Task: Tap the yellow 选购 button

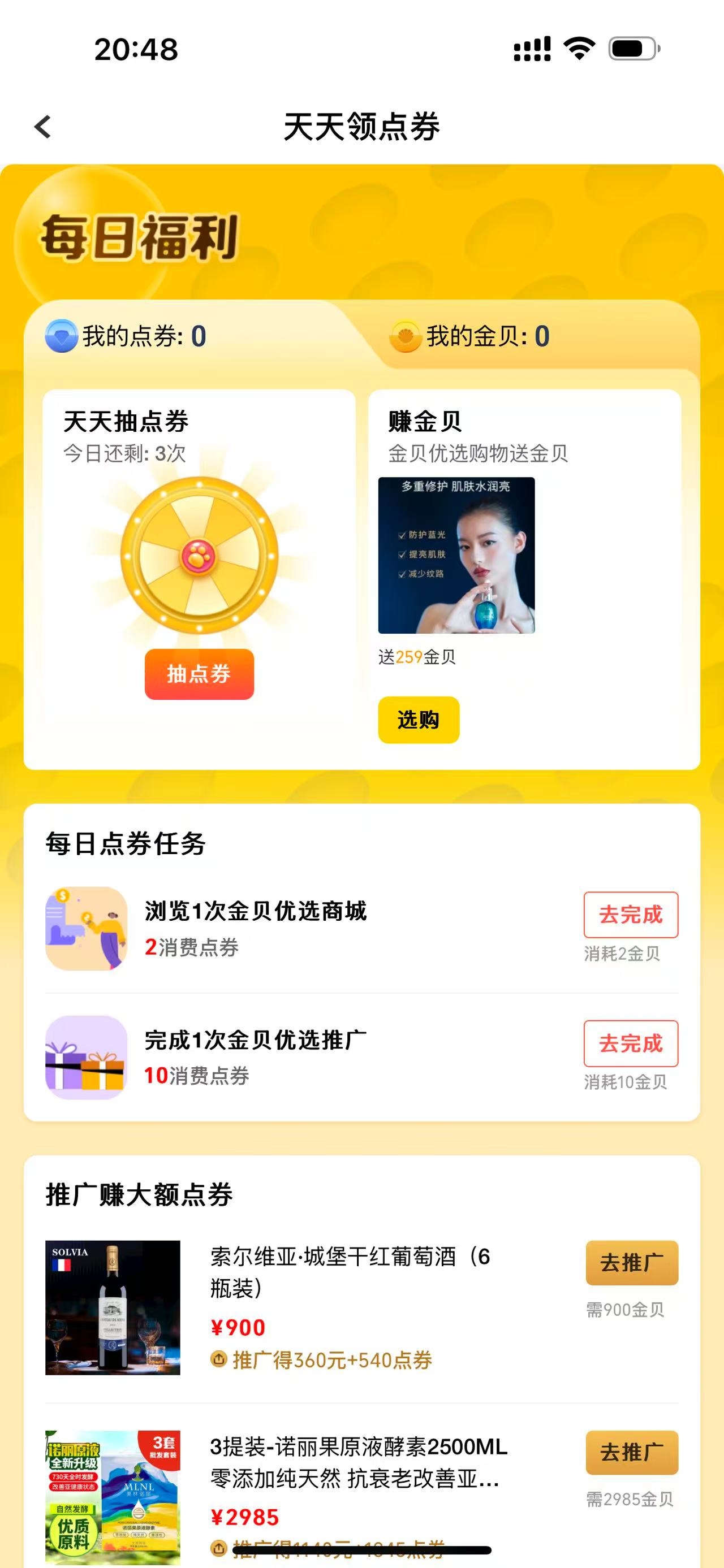Action: pyautogui.click(x=419, y=720)
